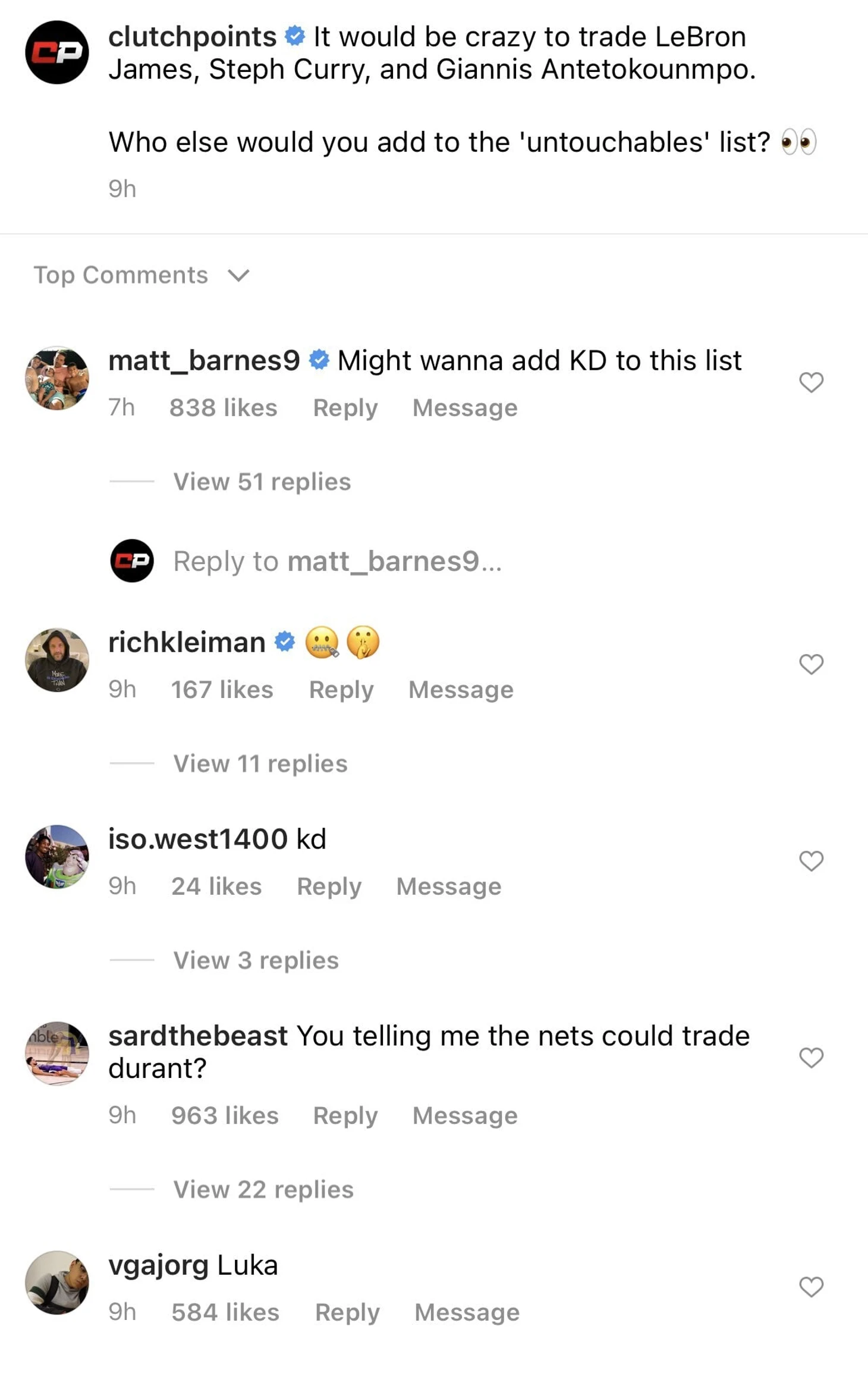868x1380 pixels.
Task: View 838 likes on matt_barnes9's comment
Action: tap(223, 408)
